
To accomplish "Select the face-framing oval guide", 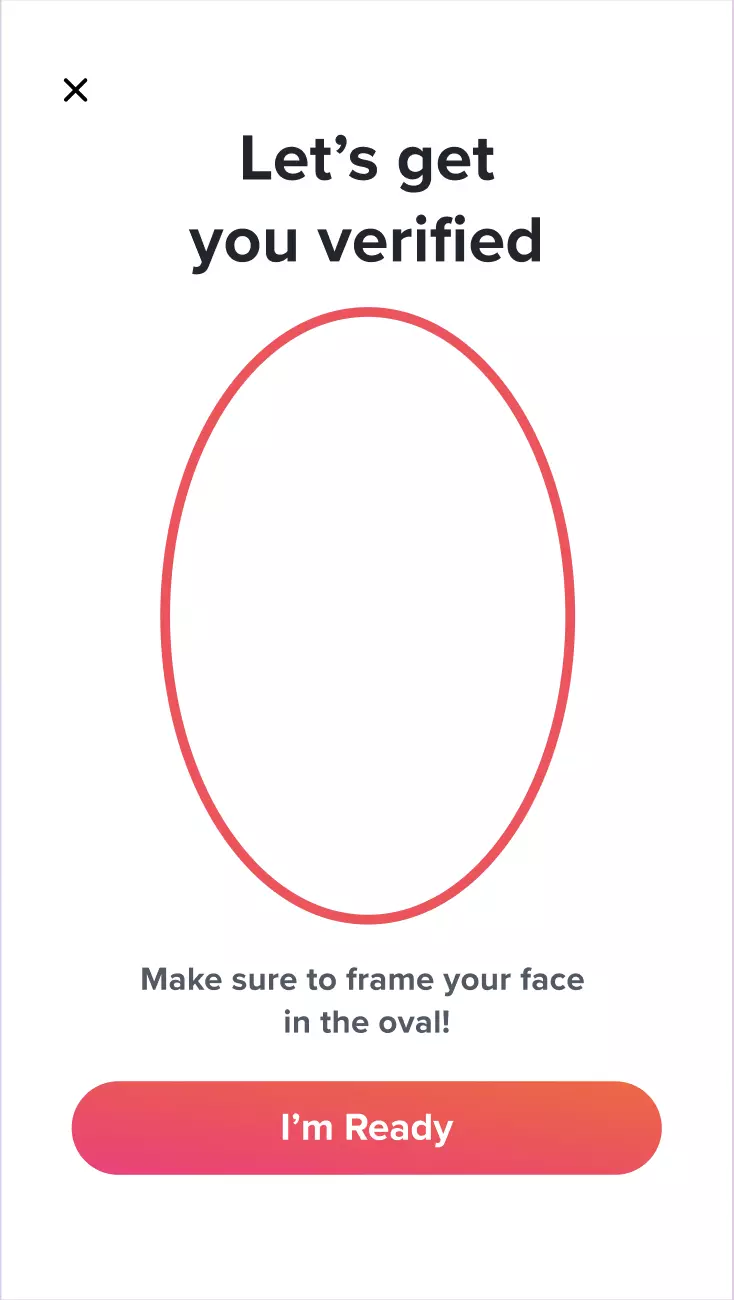I will pyautogui.click(x=368, y=616).
